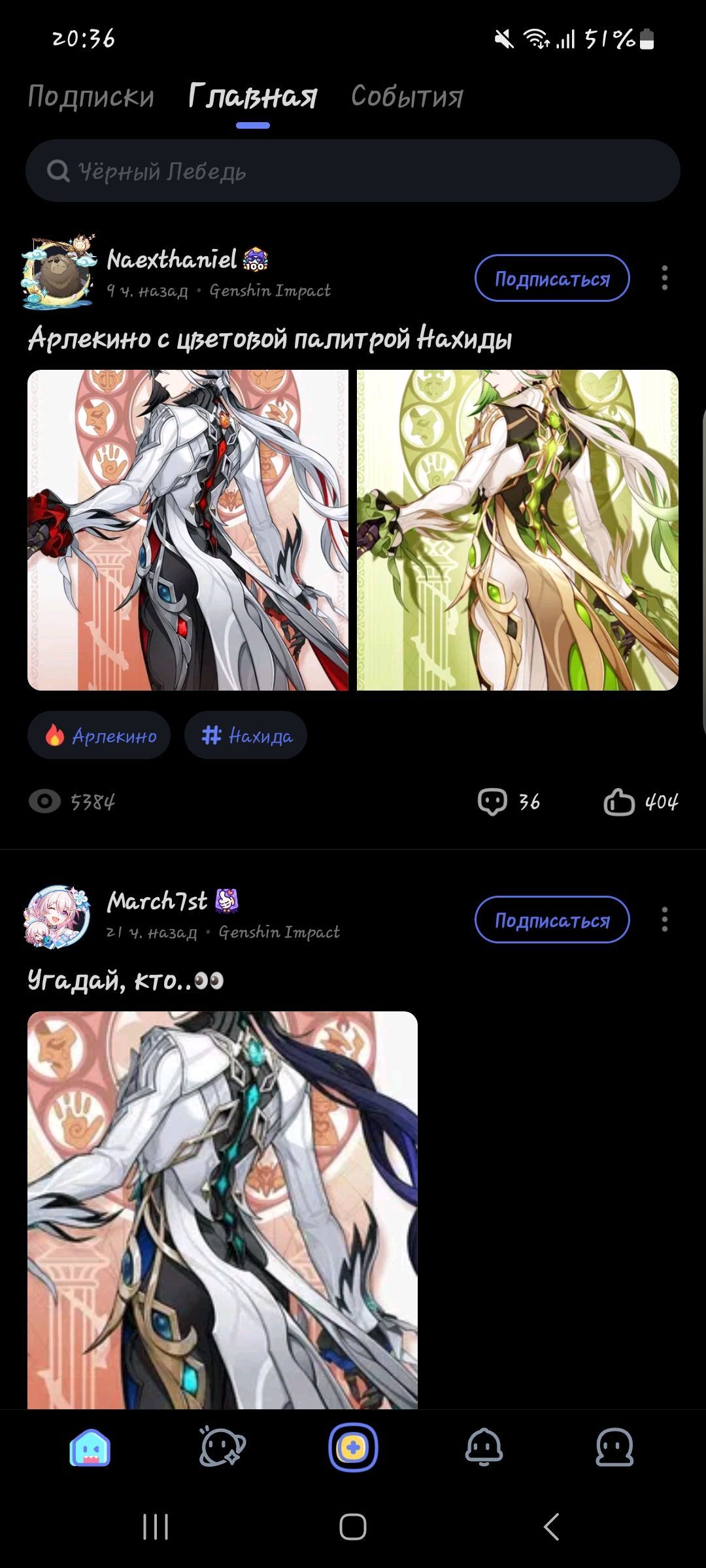Open the Арлекино topic chip
706x1568 pixels.
coord(99,736)
